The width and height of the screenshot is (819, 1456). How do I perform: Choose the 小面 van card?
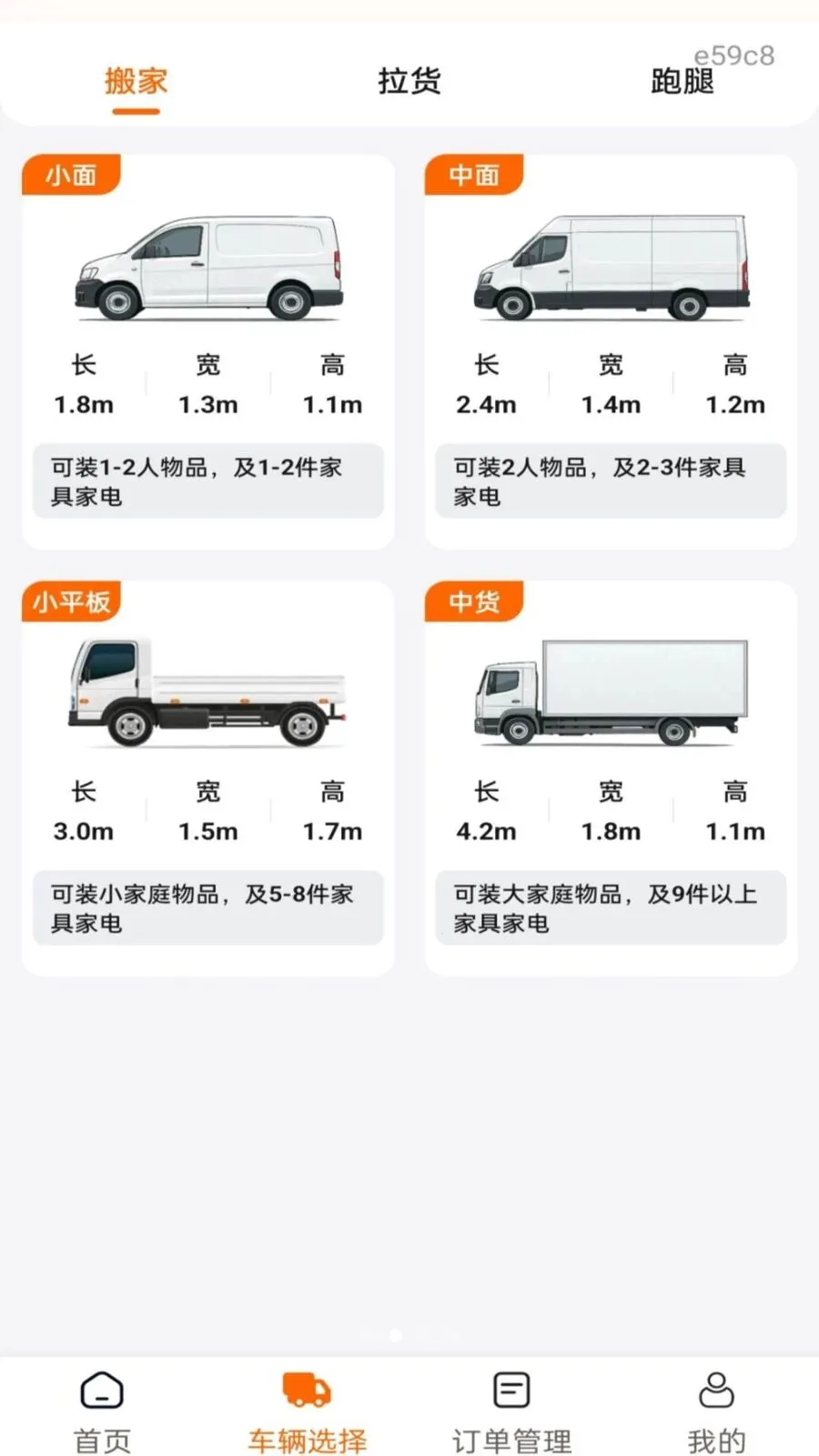coord(208,351)
